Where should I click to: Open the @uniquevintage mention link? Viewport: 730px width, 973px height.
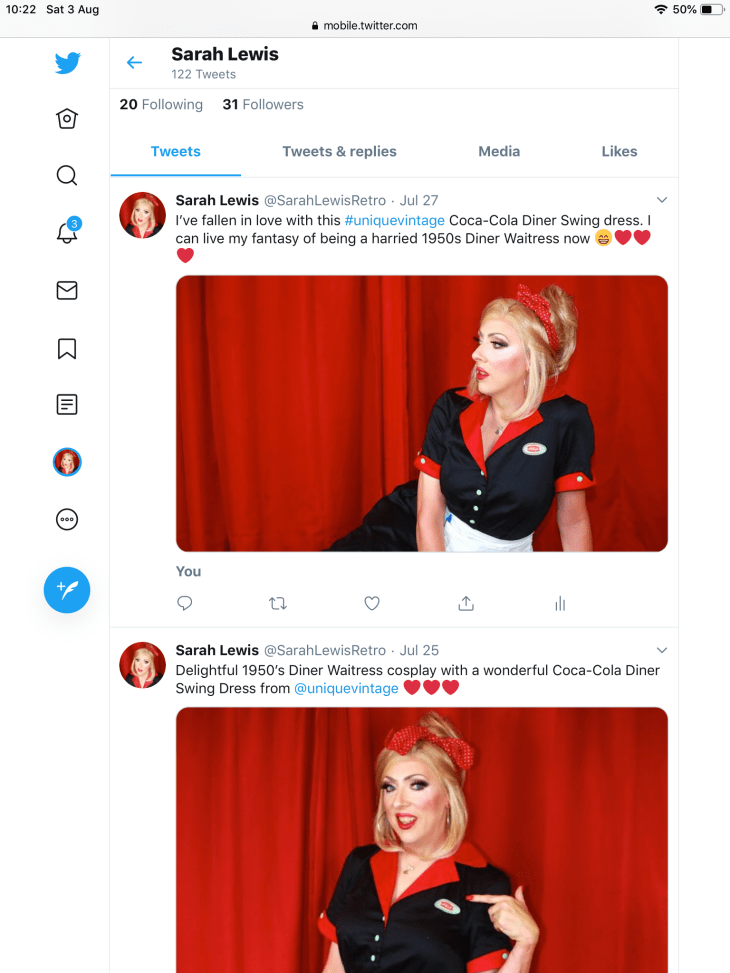[x=346, y=688]
